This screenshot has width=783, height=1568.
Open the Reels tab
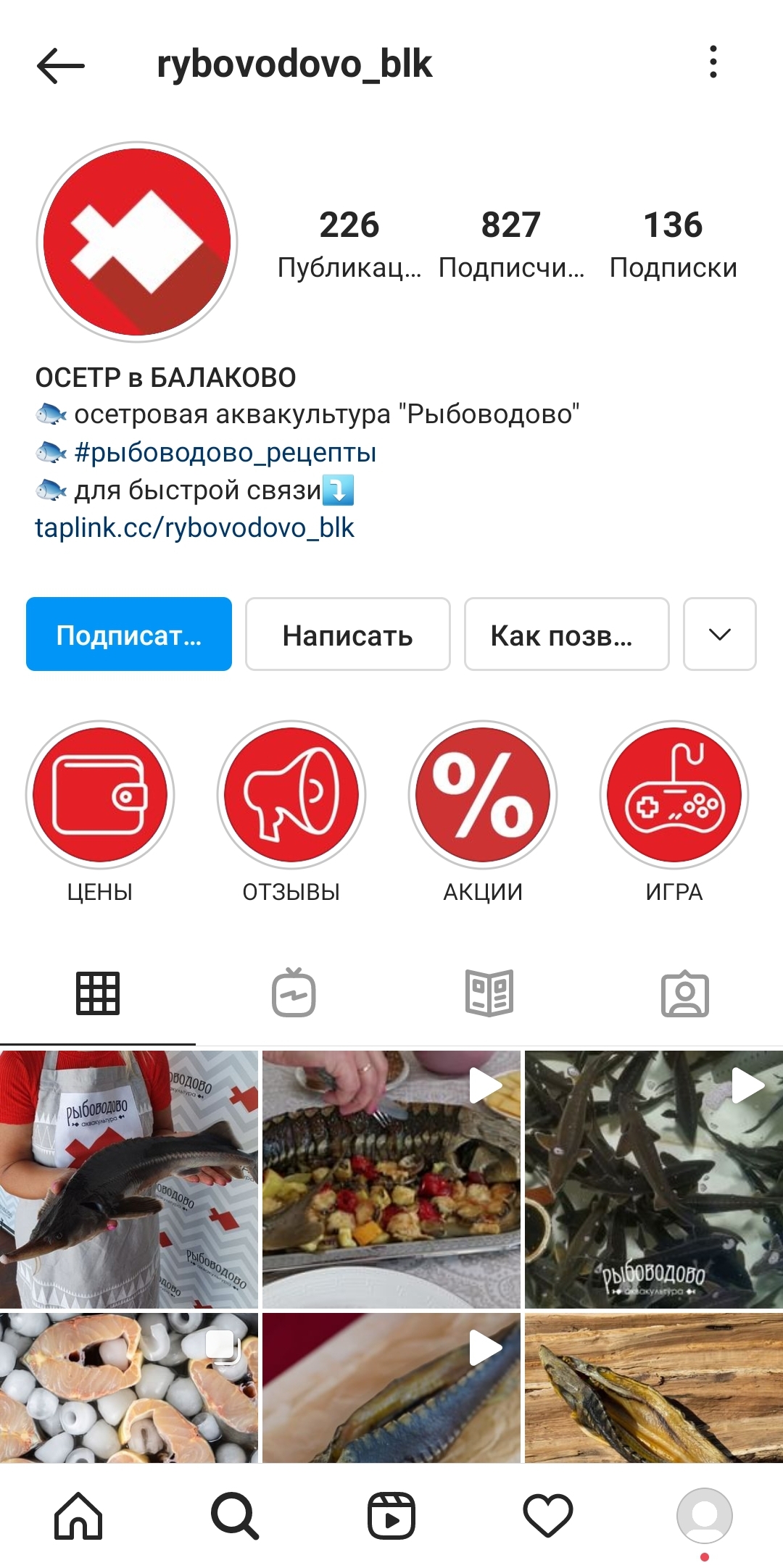click(391, 1514)
